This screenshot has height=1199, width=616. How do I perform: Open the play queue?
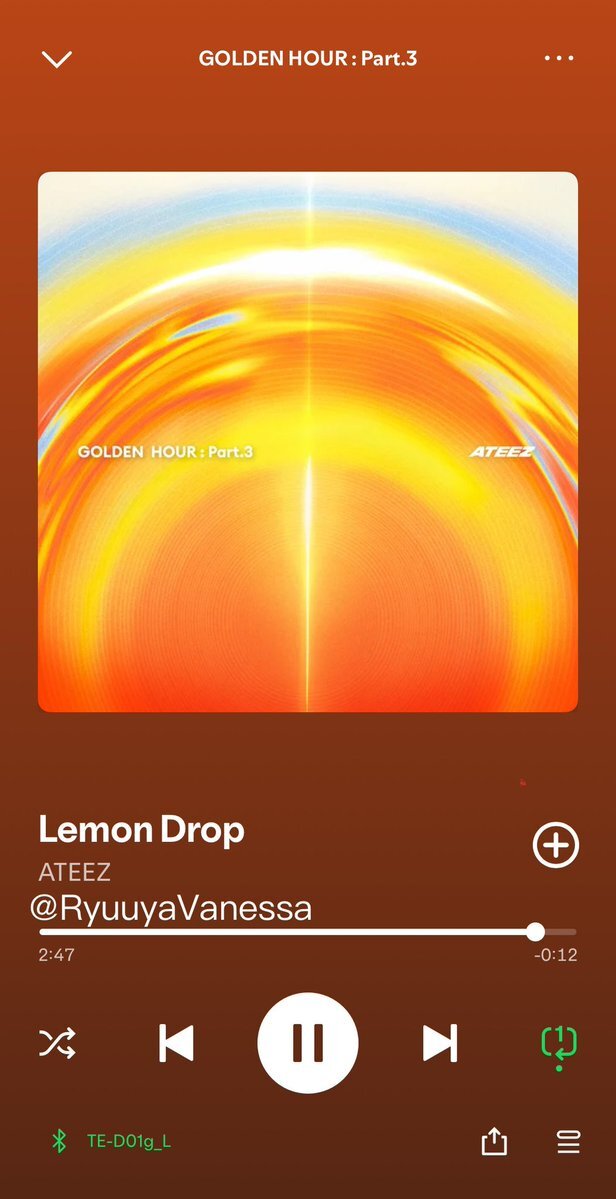coord(568,1142)
